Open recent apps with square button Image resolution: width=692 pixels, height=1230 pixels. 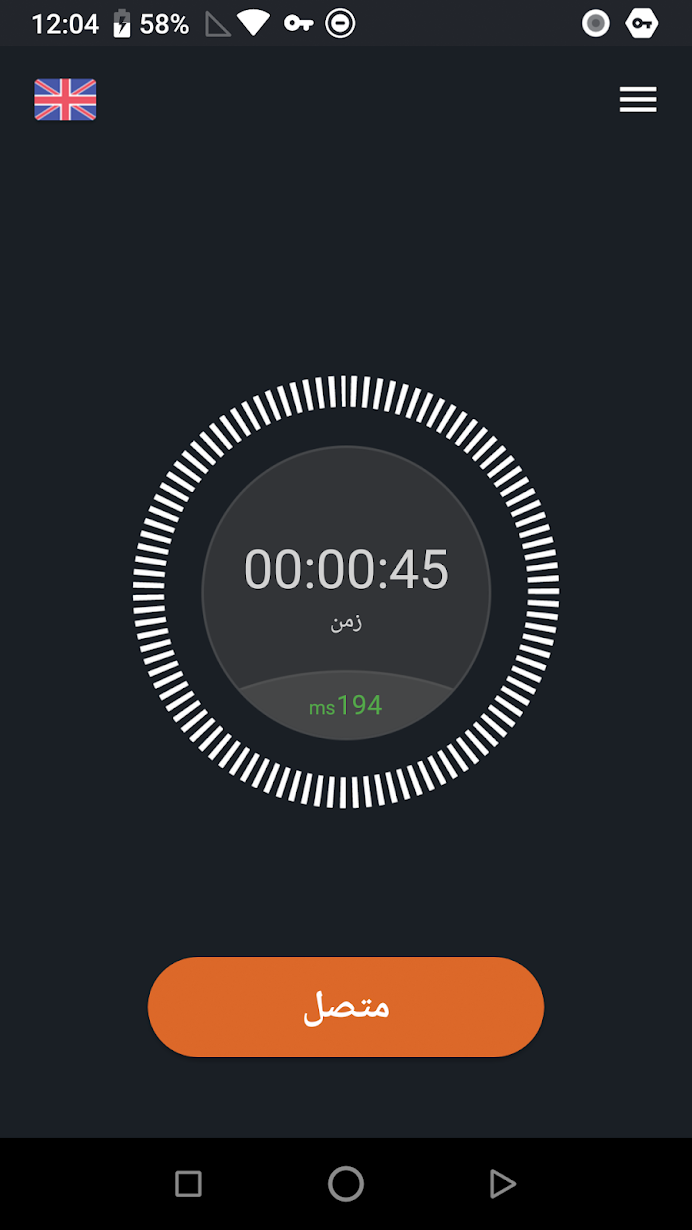188,1184
